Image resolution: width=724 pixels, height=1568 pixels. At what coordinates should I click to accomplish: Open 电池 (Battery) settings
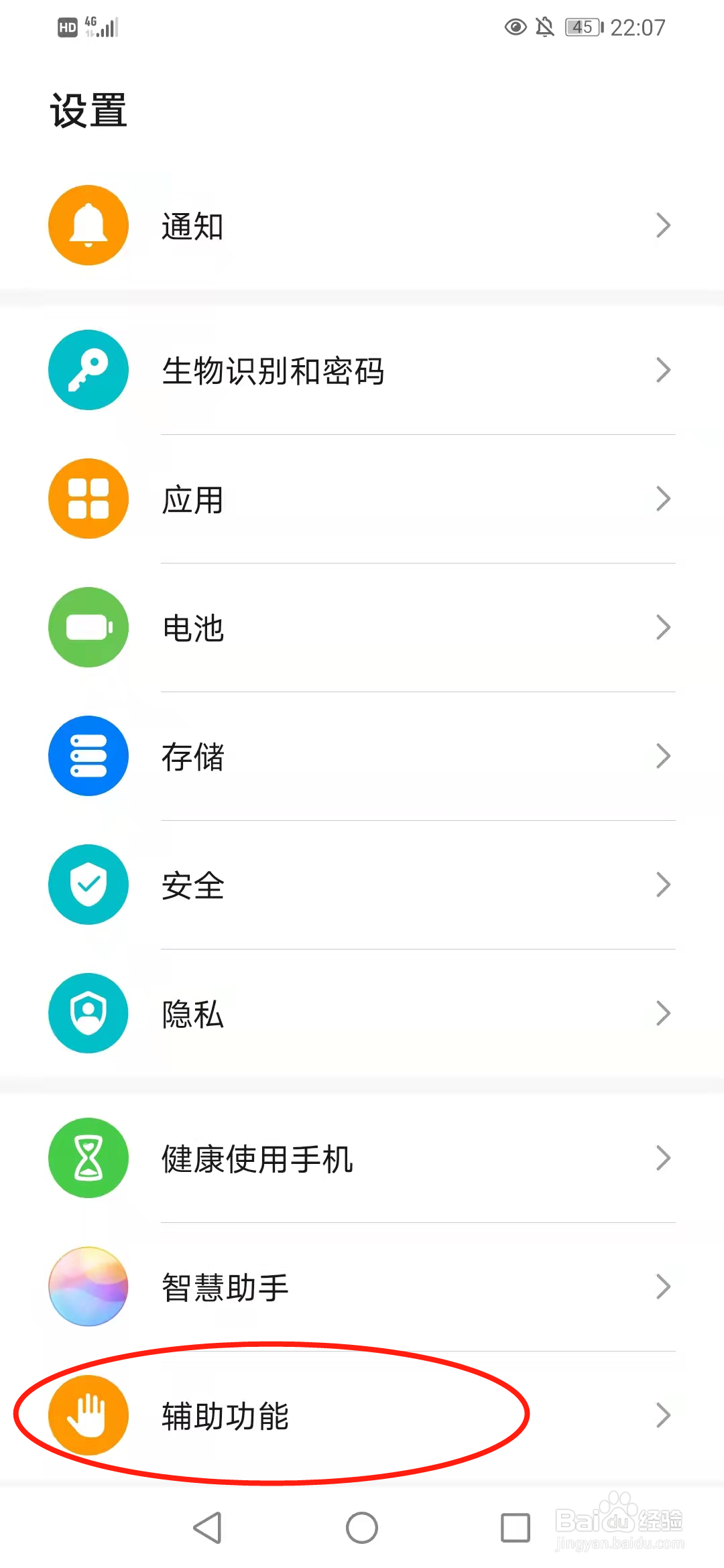[362, 628]
